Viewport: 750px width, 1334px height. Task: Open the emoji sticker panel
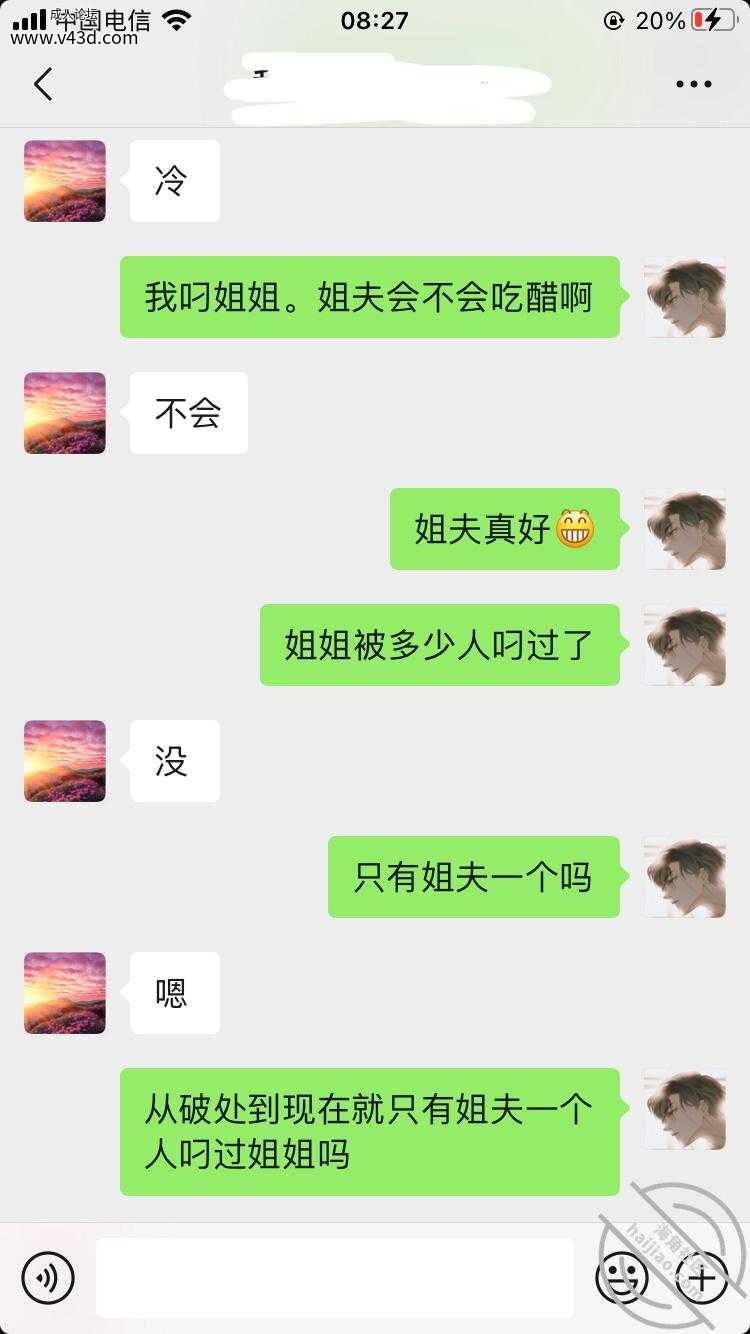pyautogui.click(x=621, y=1277)
